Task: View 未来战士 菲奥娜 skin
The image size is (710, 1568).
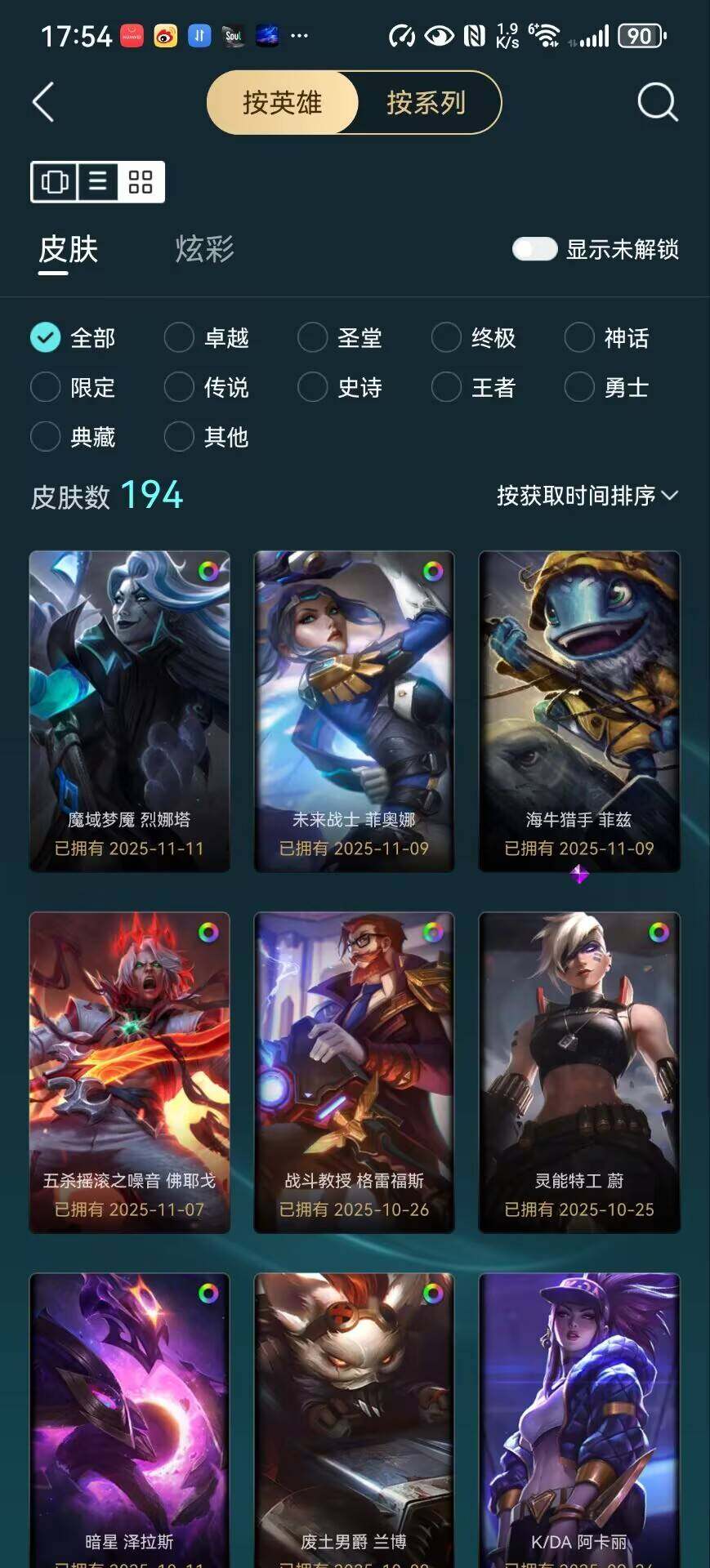Action: [x=354, y=710]
